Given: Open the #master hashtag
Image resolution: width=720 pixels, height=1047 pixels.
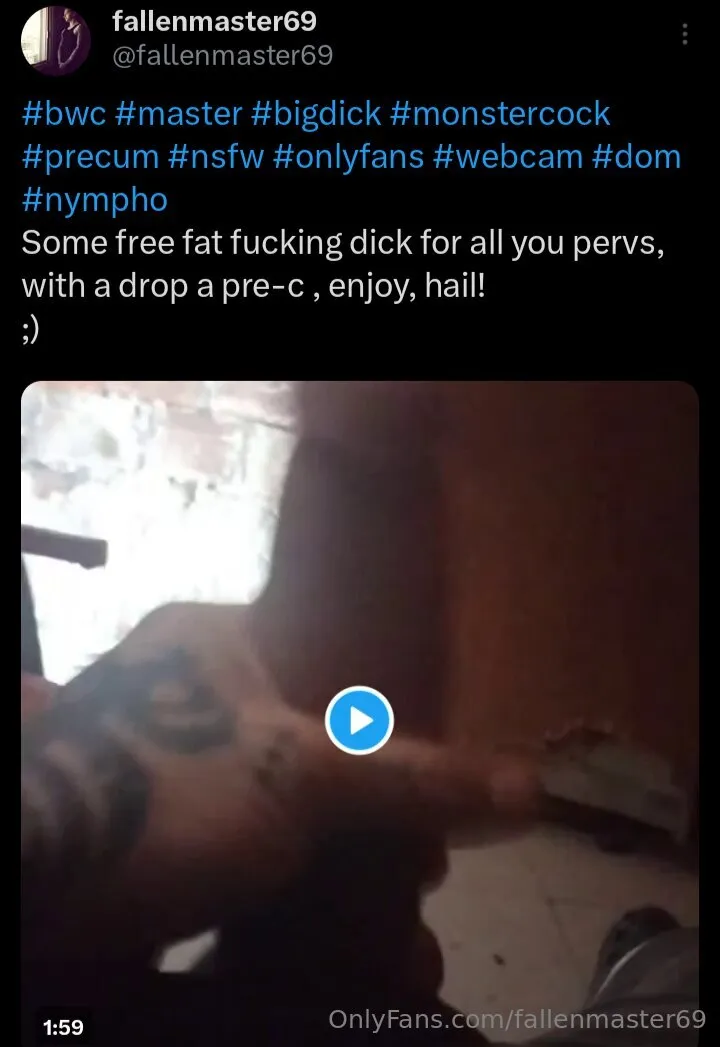Looking at the screenshot, I should [x=176, y=113].
